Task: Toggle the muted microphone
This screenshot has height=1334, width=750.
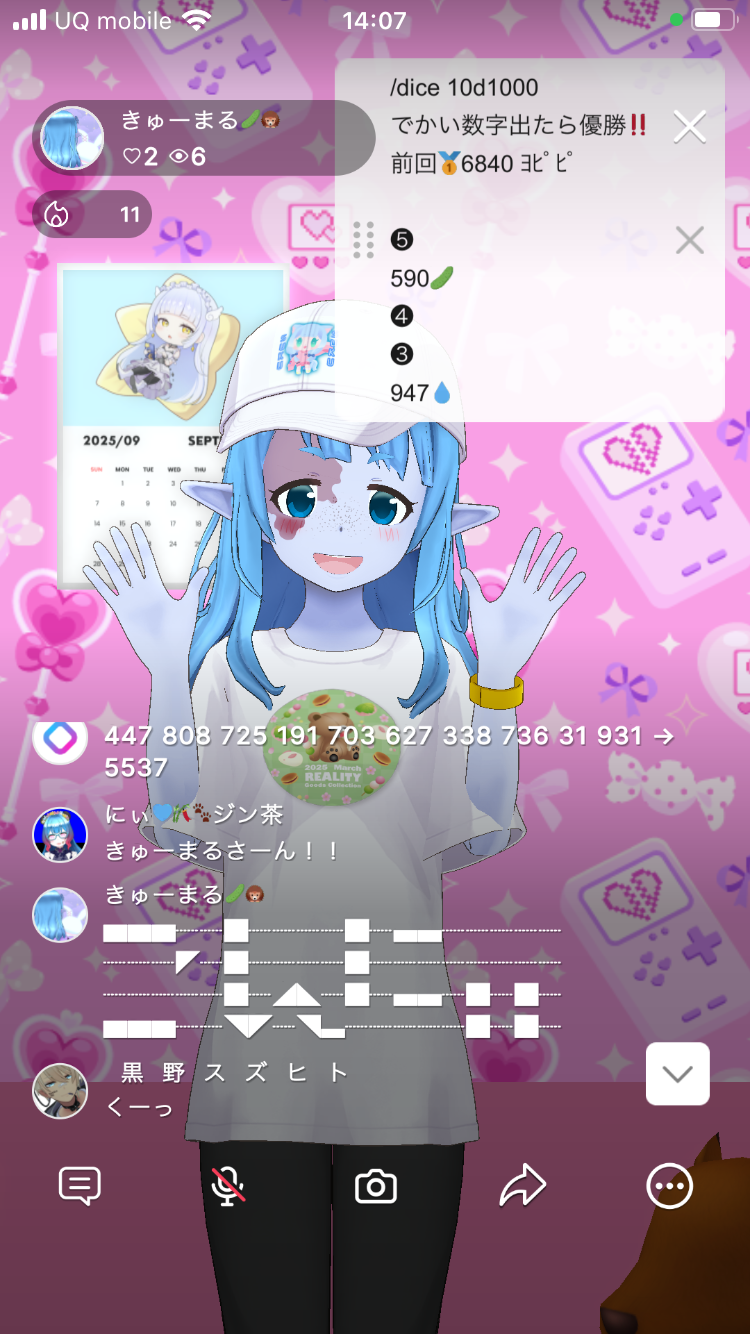Action: pos(228,1186)
